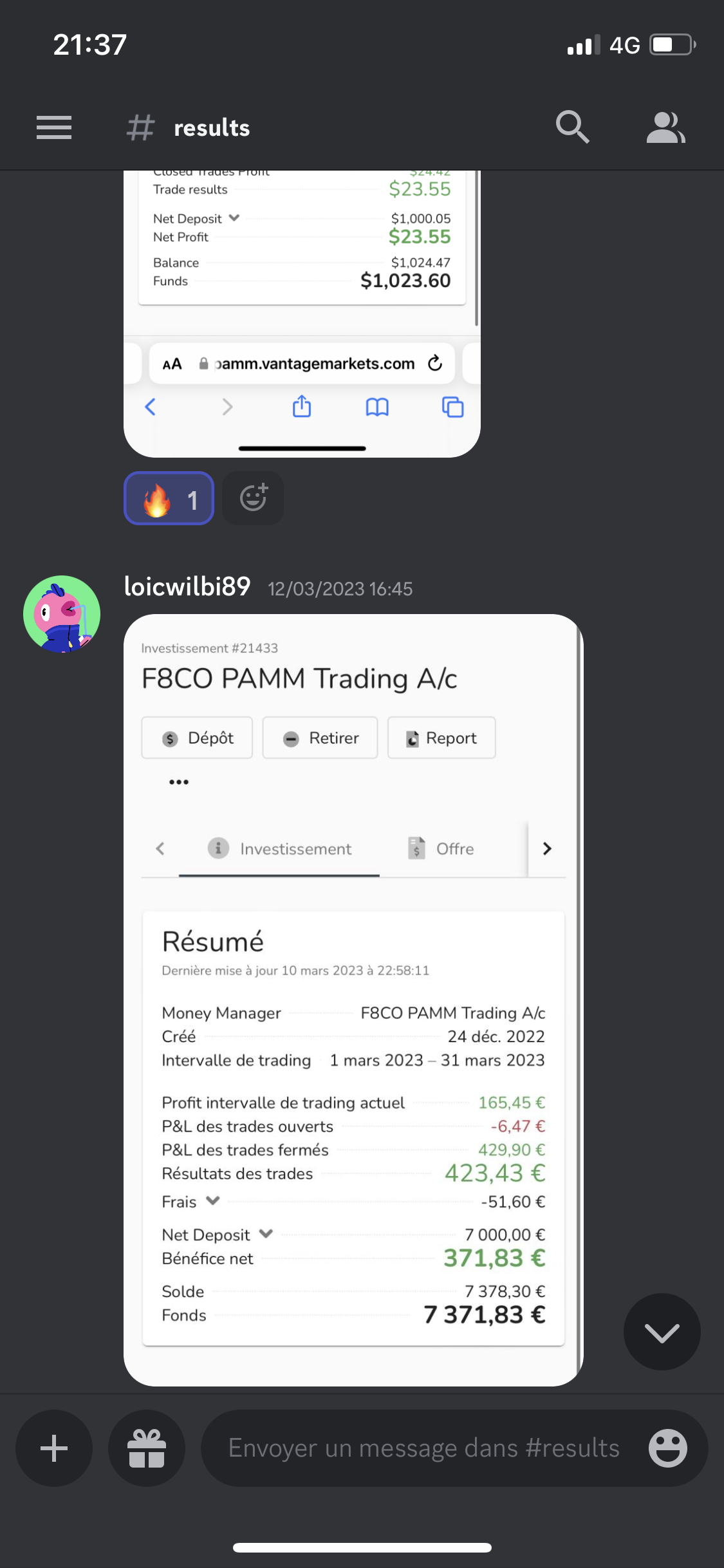Jump to the latest messages
The width and height of the screenshot is (724, 1568).
(662, 1332)
